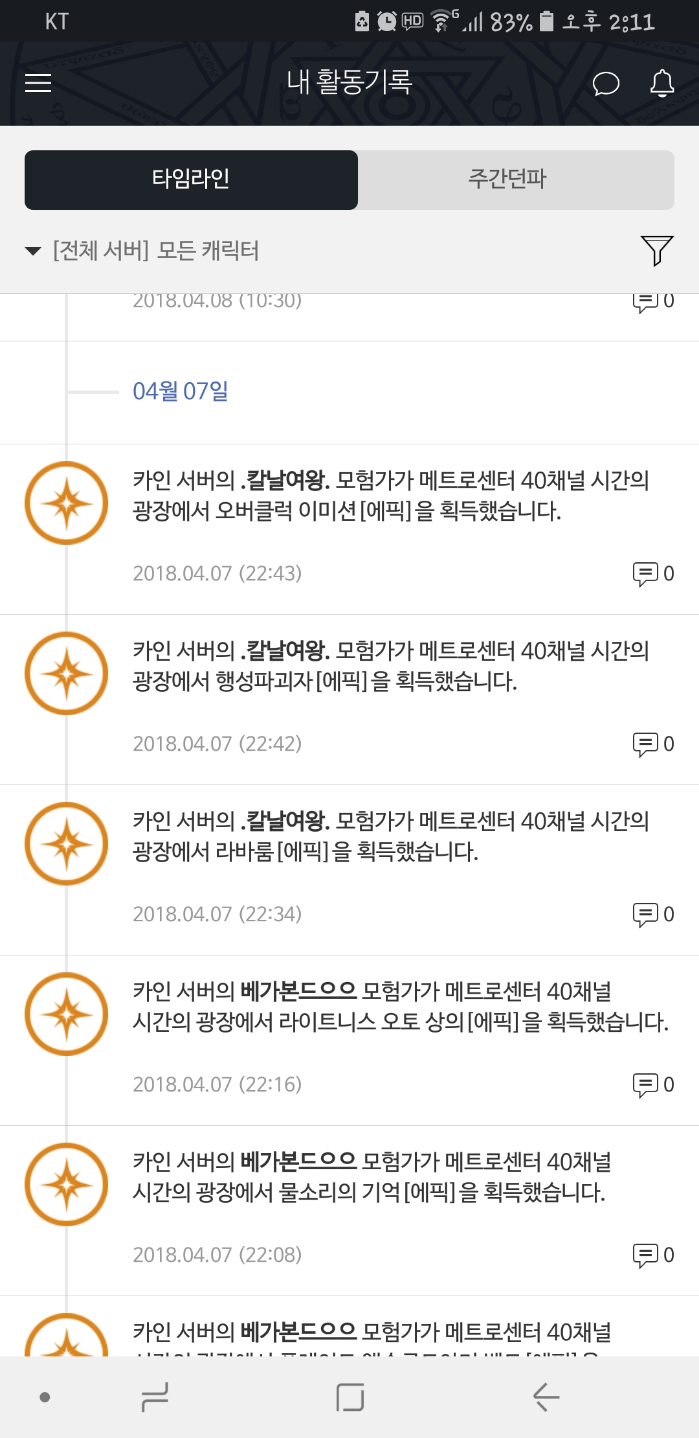
Task: Go back using the system navigation bar
Action: pyautogui.click(x=546, y=1397)
